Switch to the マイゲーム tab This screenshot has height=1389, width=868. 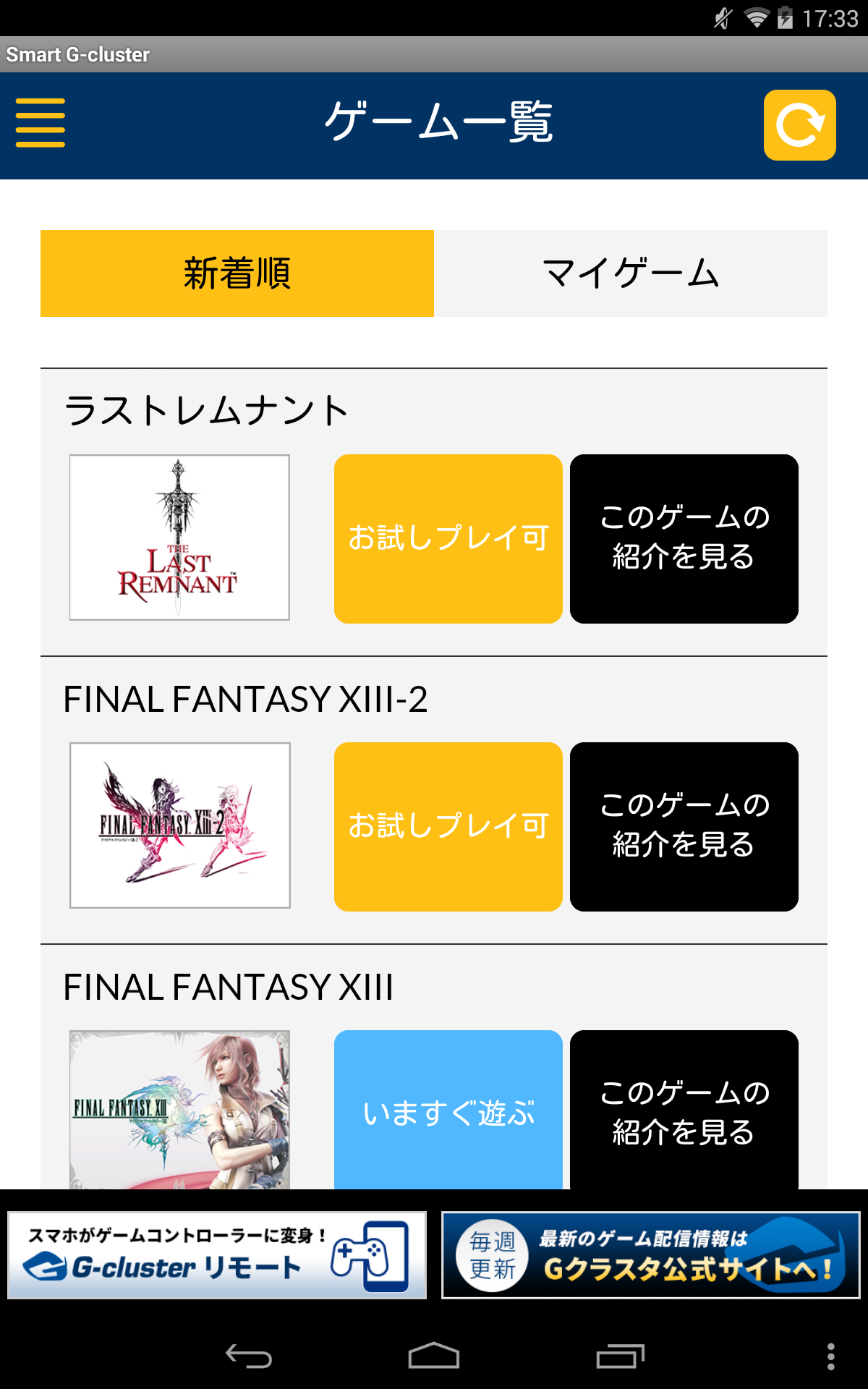click(x=631, y=273)
